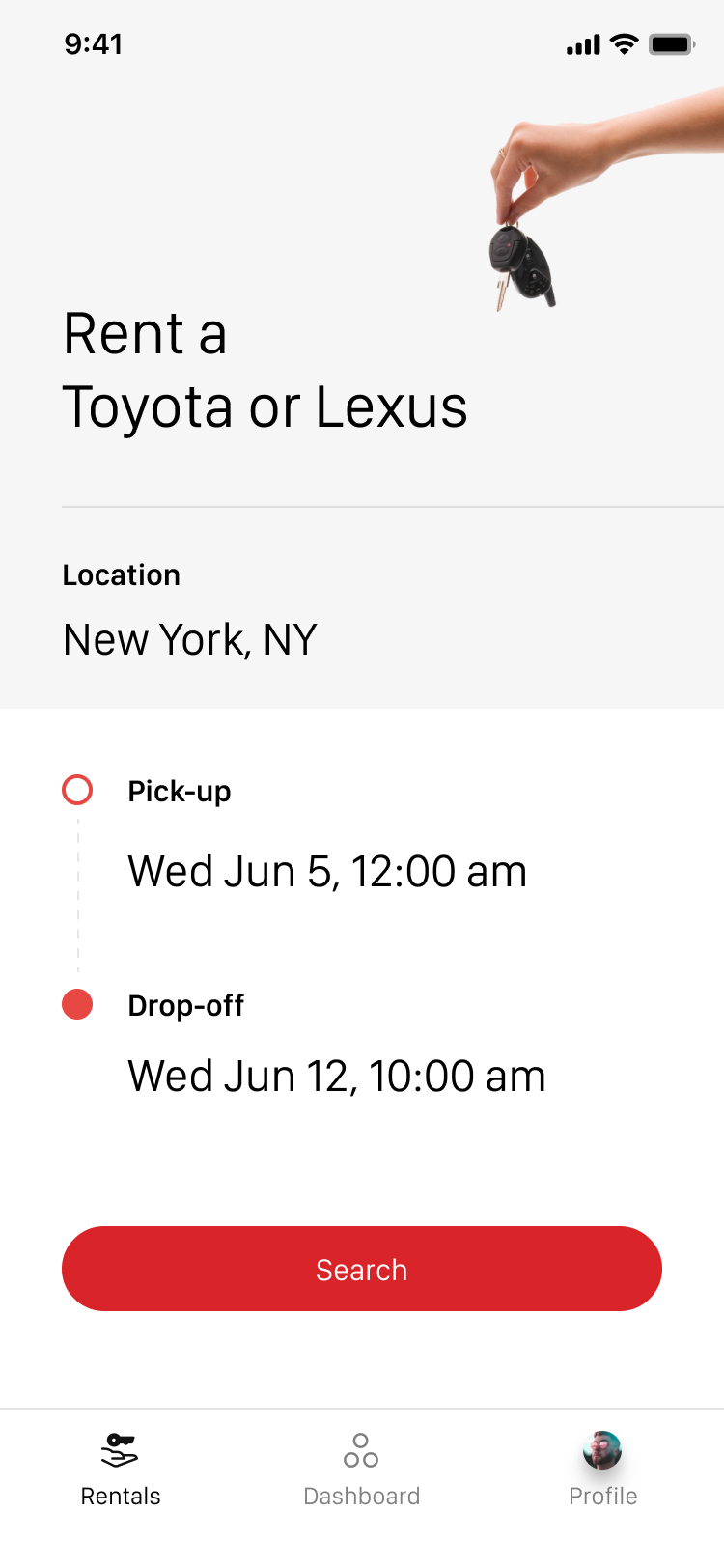Select the Rentals tab
Screen dimensions: 724x1568
(121, 1470)
